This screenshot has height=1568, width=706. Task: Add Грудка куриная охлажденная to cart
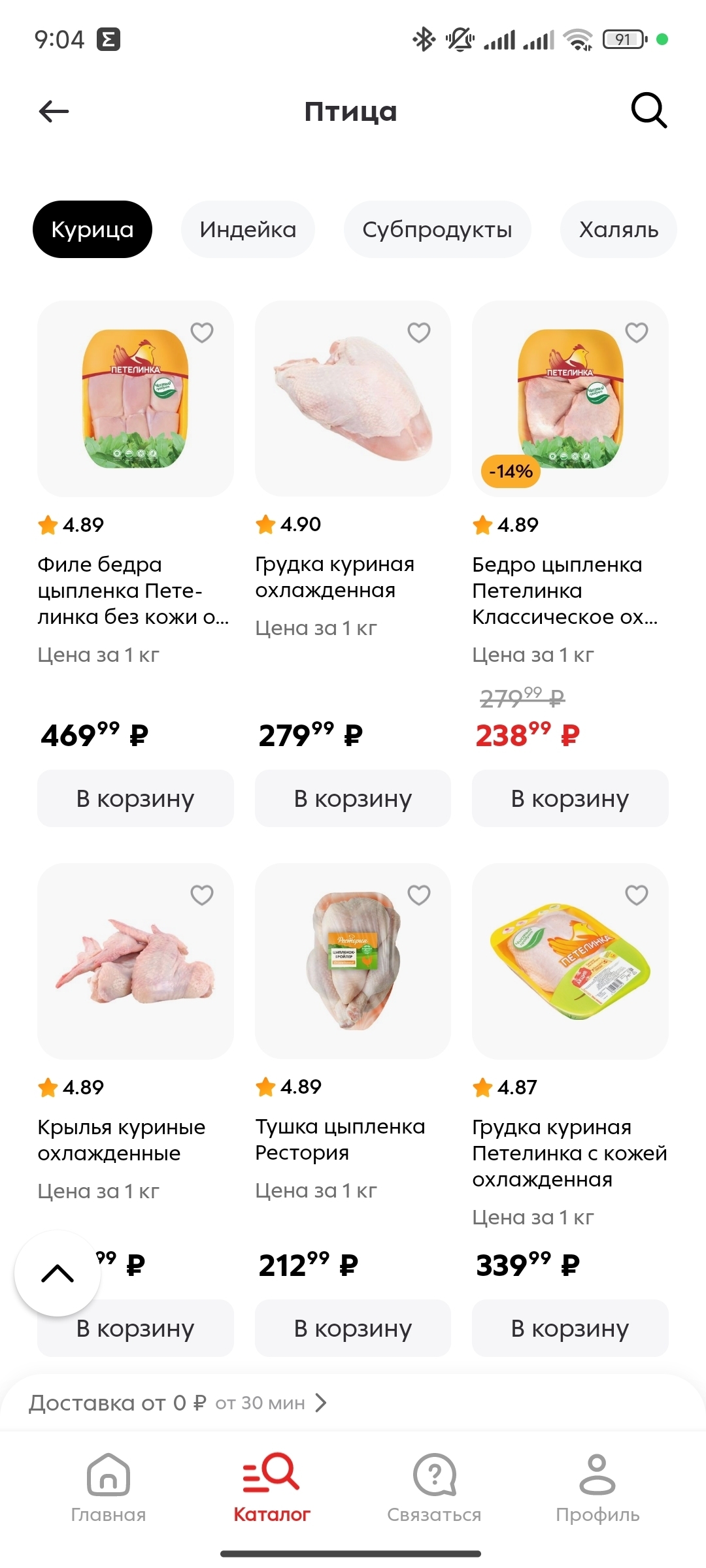pyautogui.click(x=353, y=798)
